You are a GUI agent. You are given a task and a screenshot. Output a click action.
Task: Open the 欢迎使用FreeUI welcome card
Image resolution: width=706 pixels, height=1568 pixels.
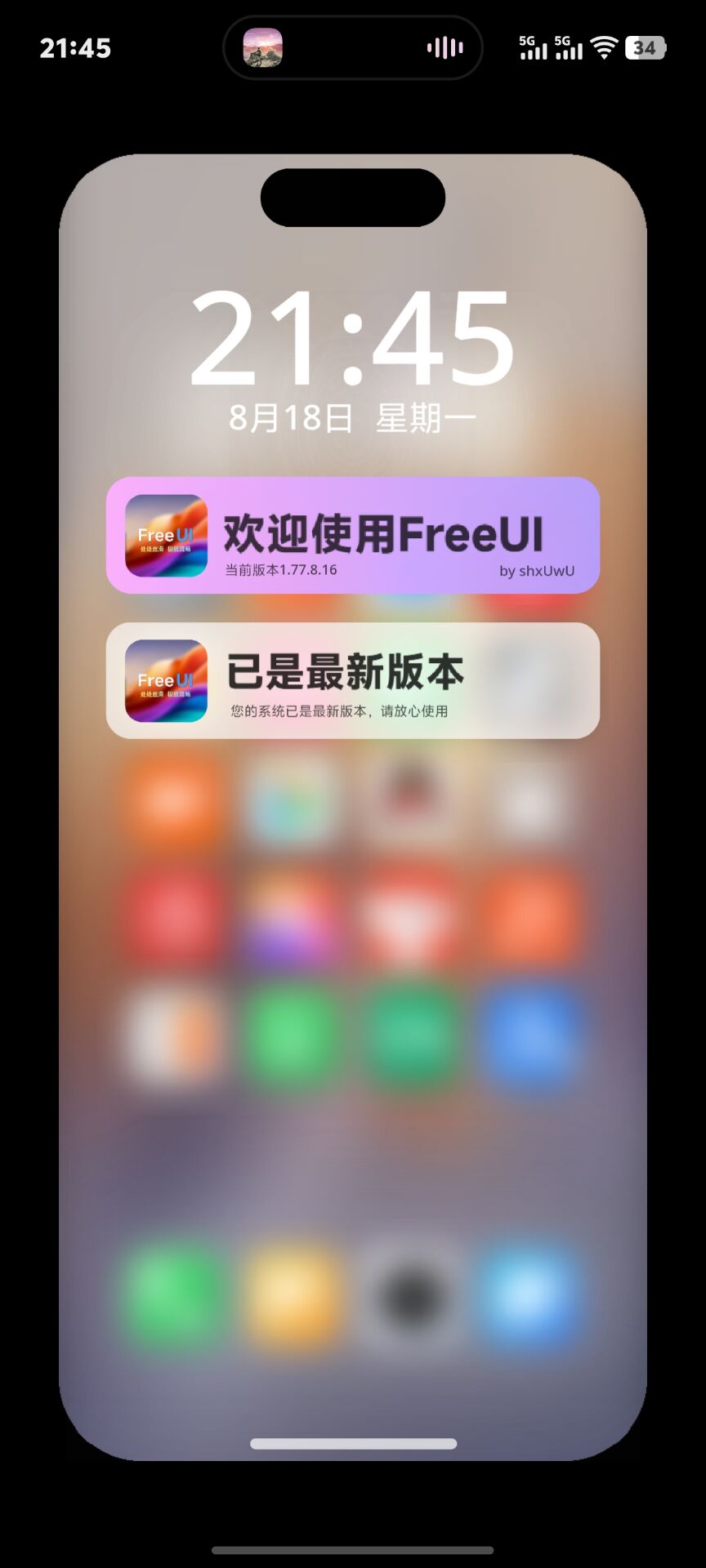[353, 535]
